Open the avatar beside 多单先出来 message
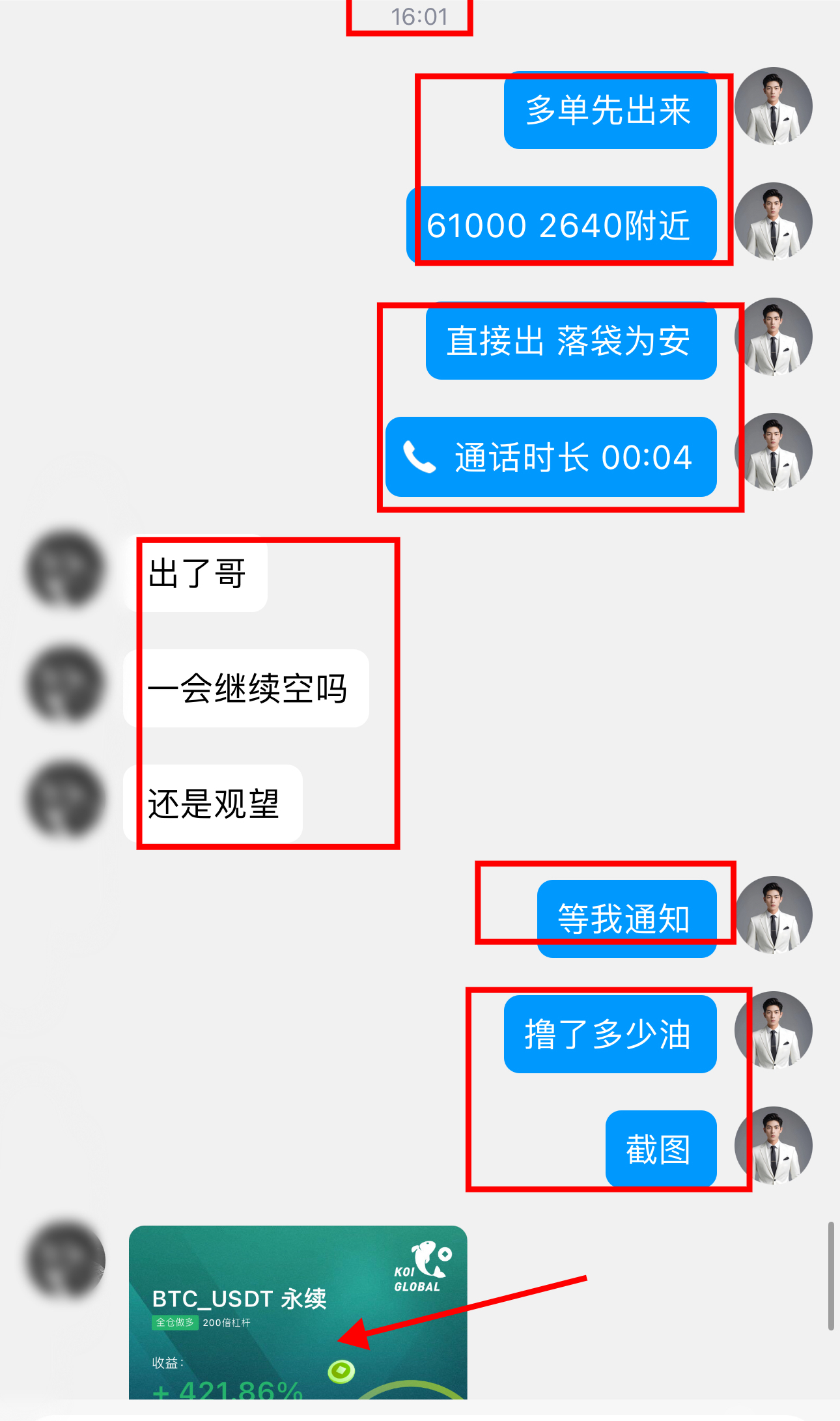The image size is (840, 1421). click(x=773, y=106)
